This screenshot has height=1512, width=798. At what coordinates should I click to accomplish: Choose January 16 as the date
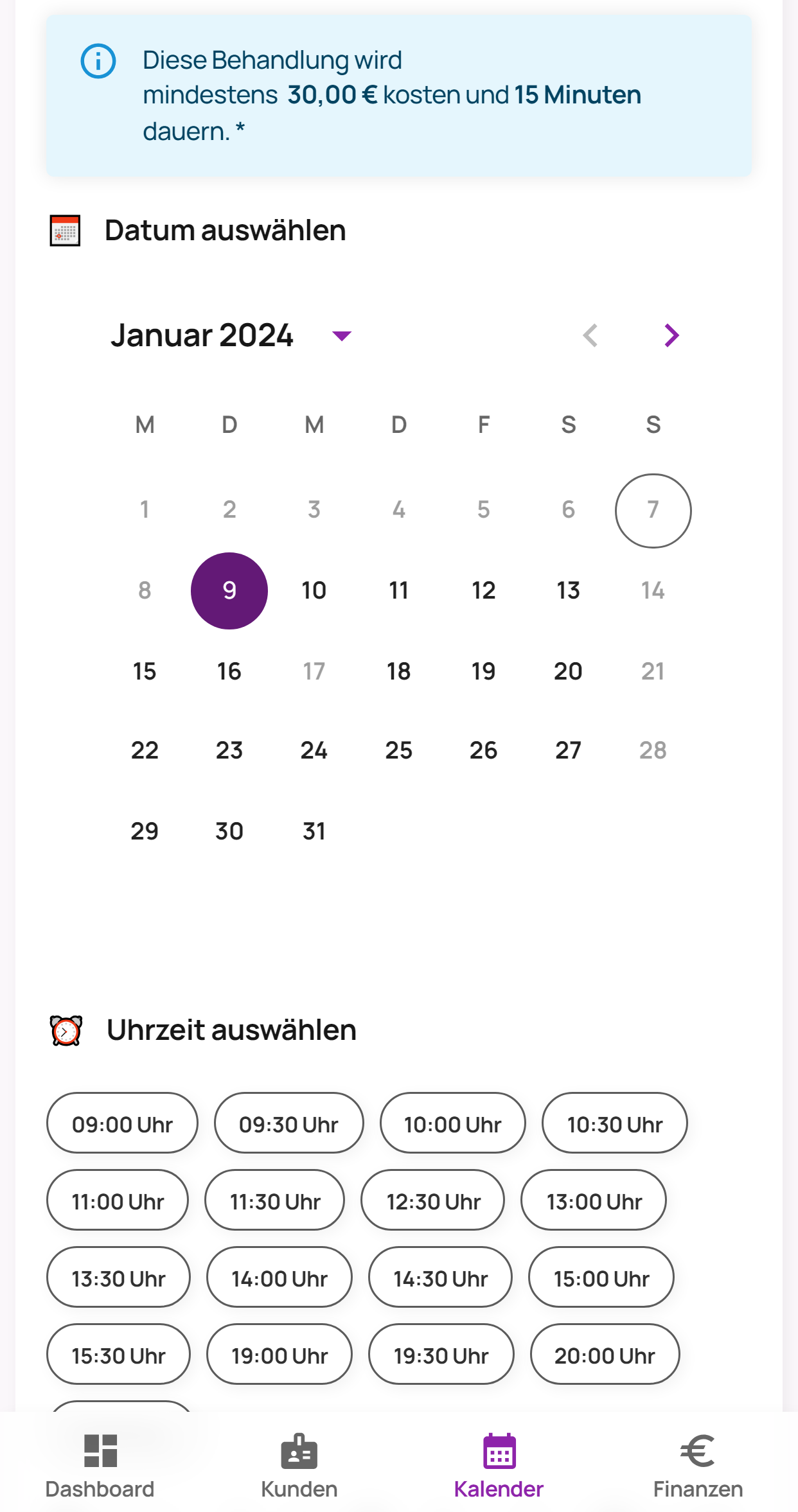[x=229, y=671]
